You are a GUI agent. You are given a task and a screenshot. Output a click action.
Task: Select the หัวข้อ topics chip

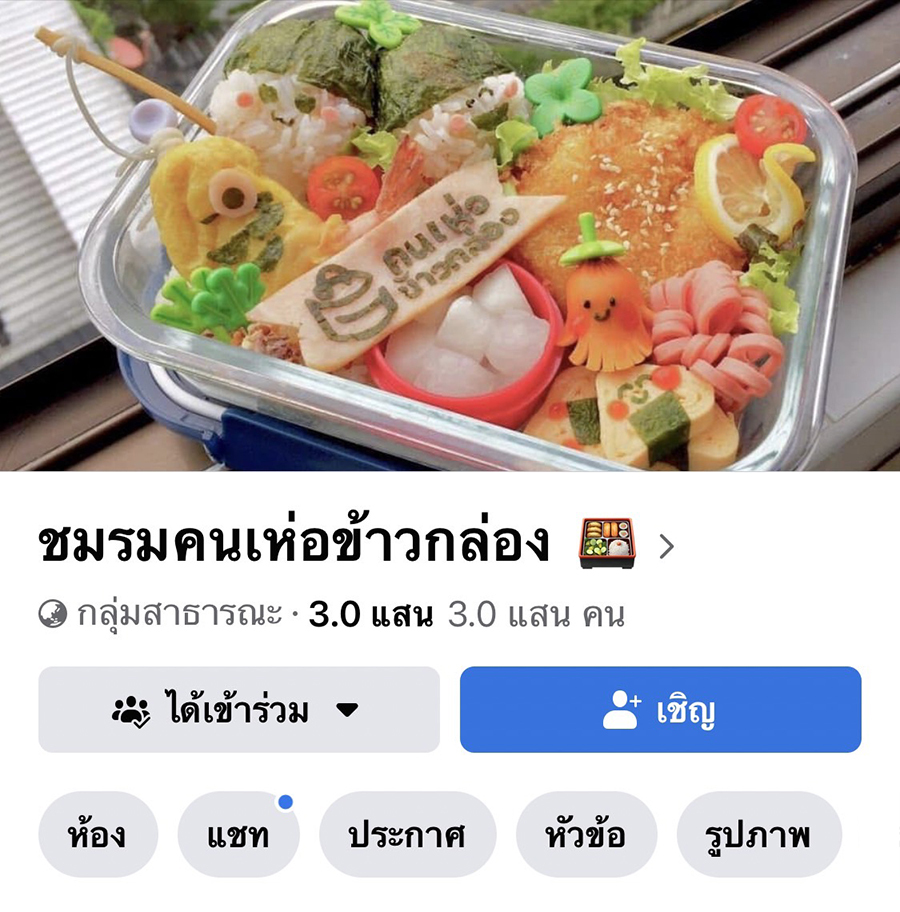586,835
